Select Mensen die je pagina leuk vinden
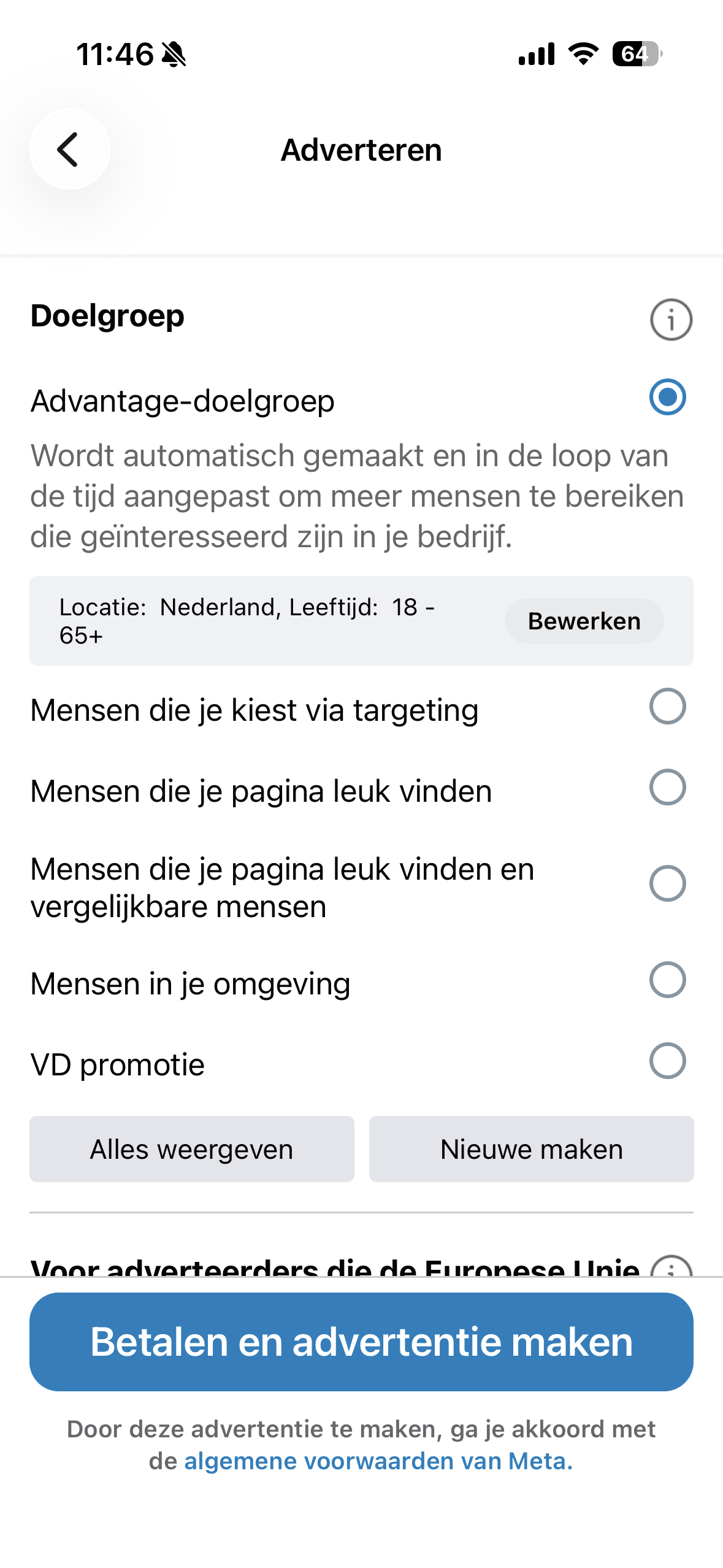The image size is (723, 1568). (x=667, y=788)
